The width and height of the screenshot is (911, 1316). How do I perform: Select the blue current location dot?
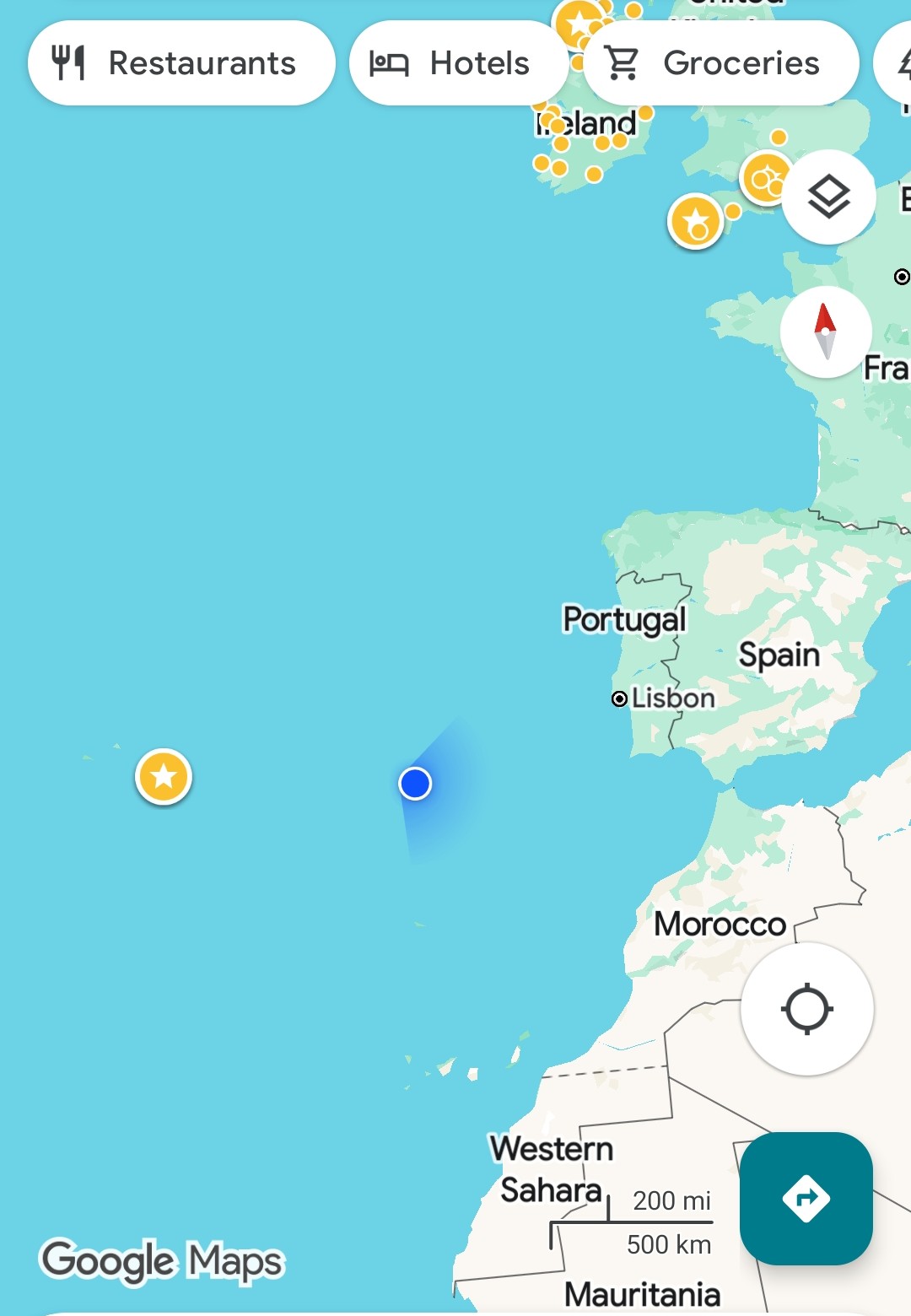click(x=415, y=784)
